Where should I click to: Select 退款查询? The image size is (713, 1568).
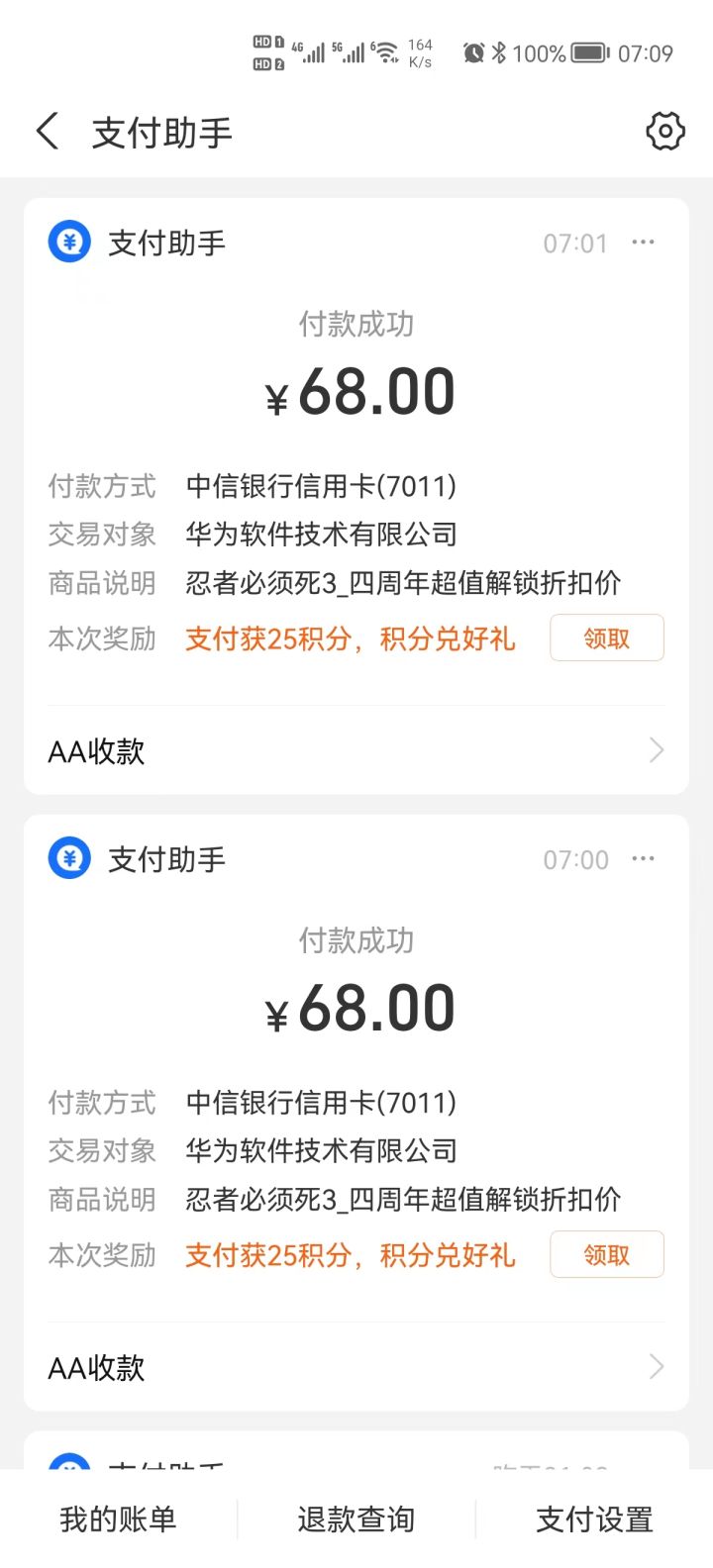[356, 1519]
